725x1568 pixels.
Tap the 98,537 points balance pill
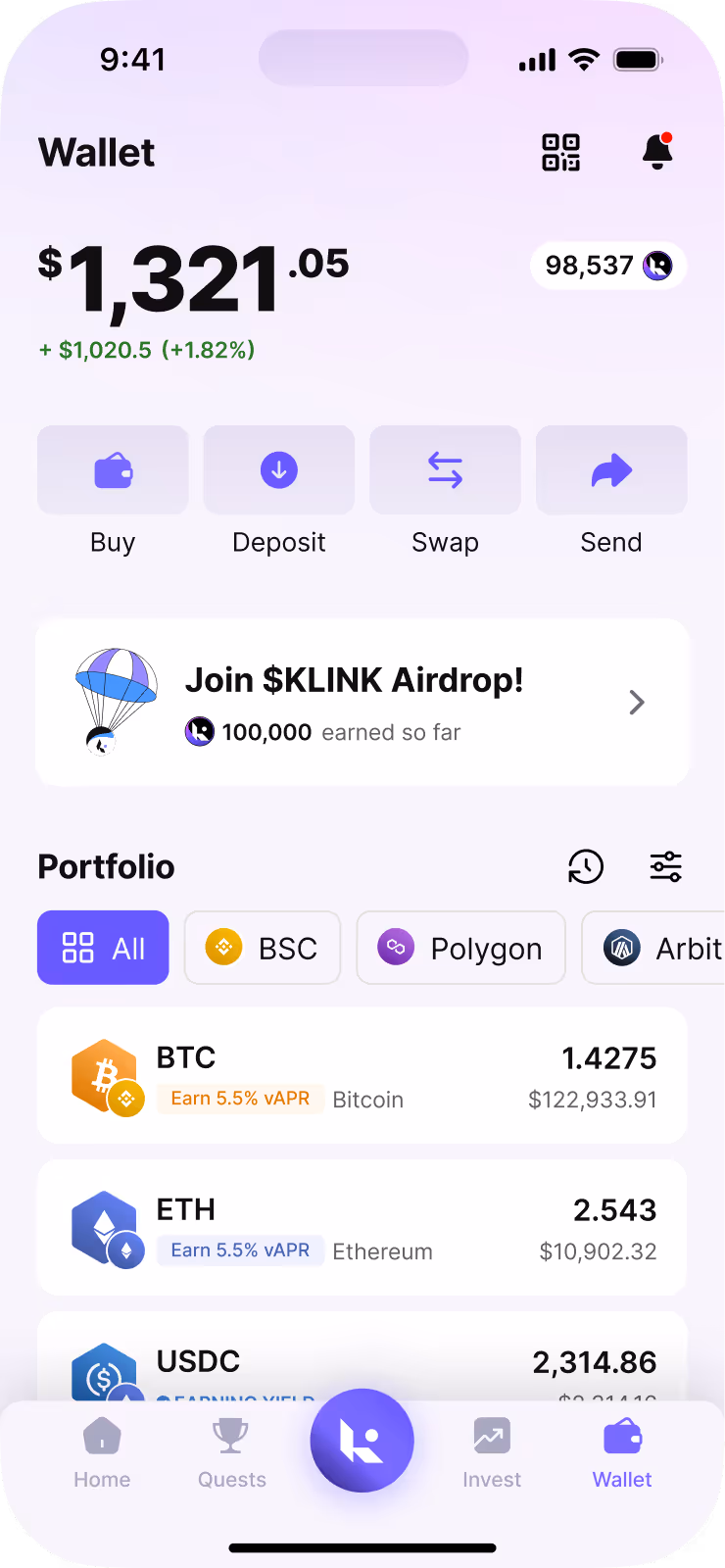pyautogui.click(x=608, y=266)
